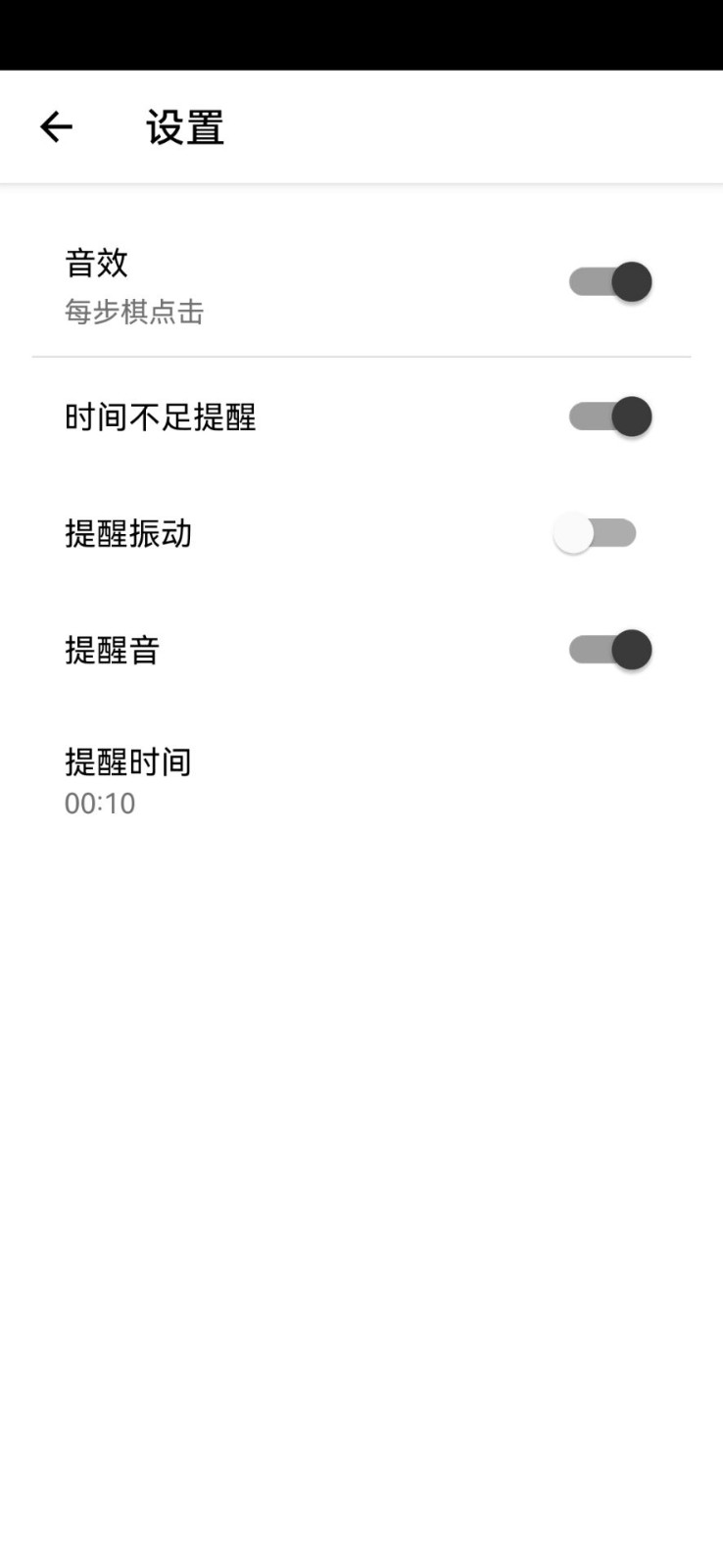Enable the 提醒振动 switch
Screen dimensions: 723x1568
pos(595,534)
